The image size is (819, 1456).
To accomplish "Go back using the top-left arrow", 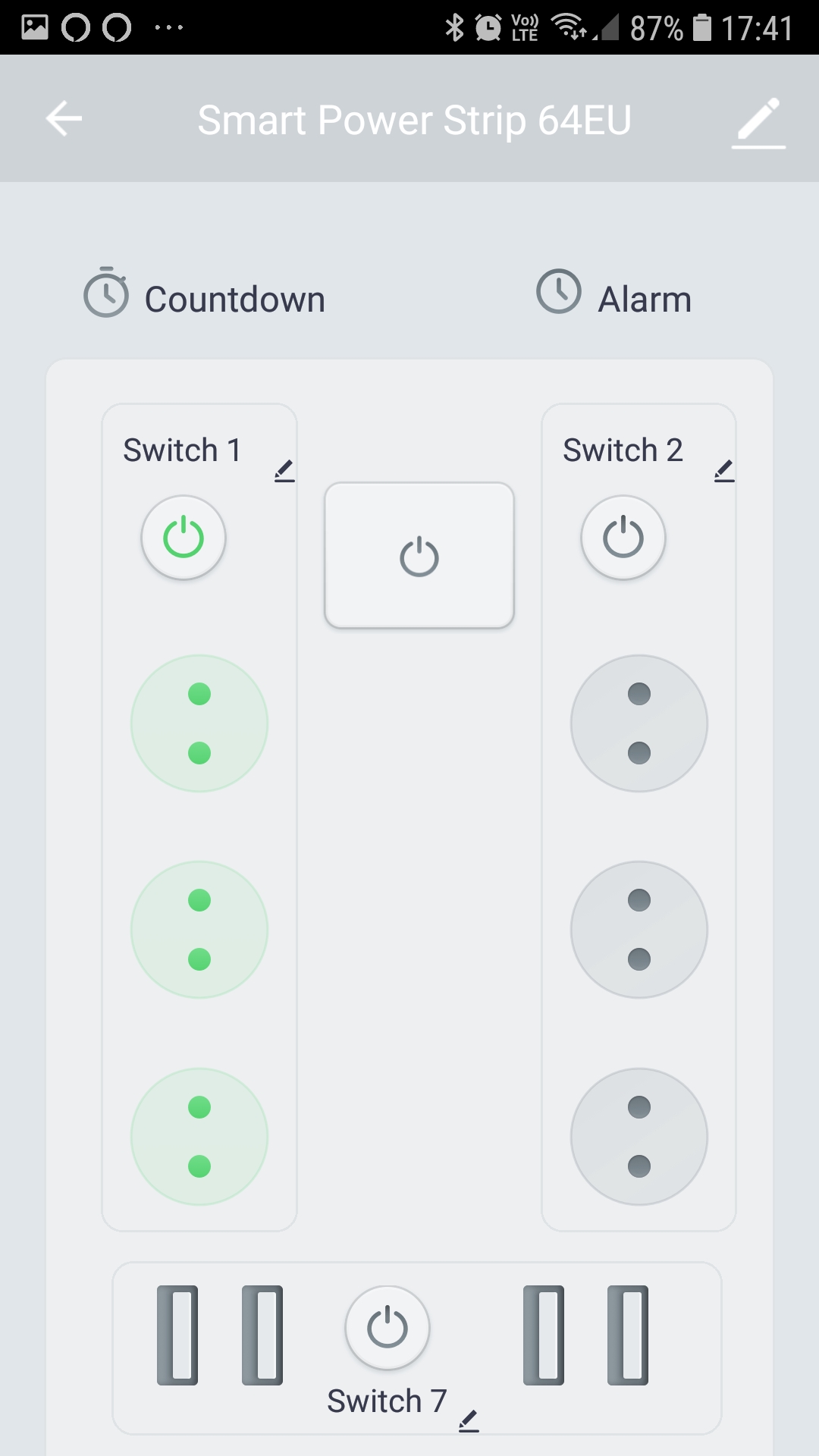I will [64, 118].
